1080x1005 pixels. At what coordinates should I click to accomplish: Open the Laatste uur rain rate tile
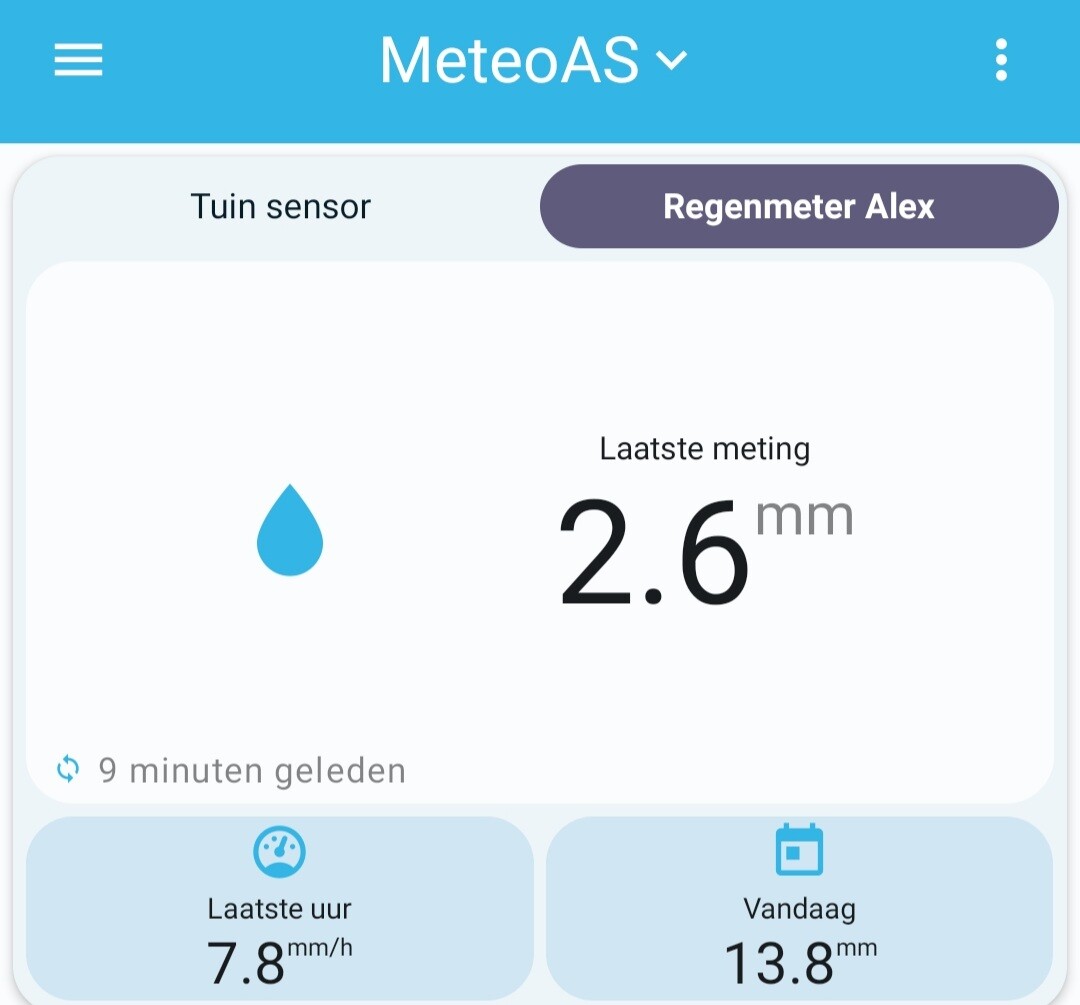(x=280, y=908)
